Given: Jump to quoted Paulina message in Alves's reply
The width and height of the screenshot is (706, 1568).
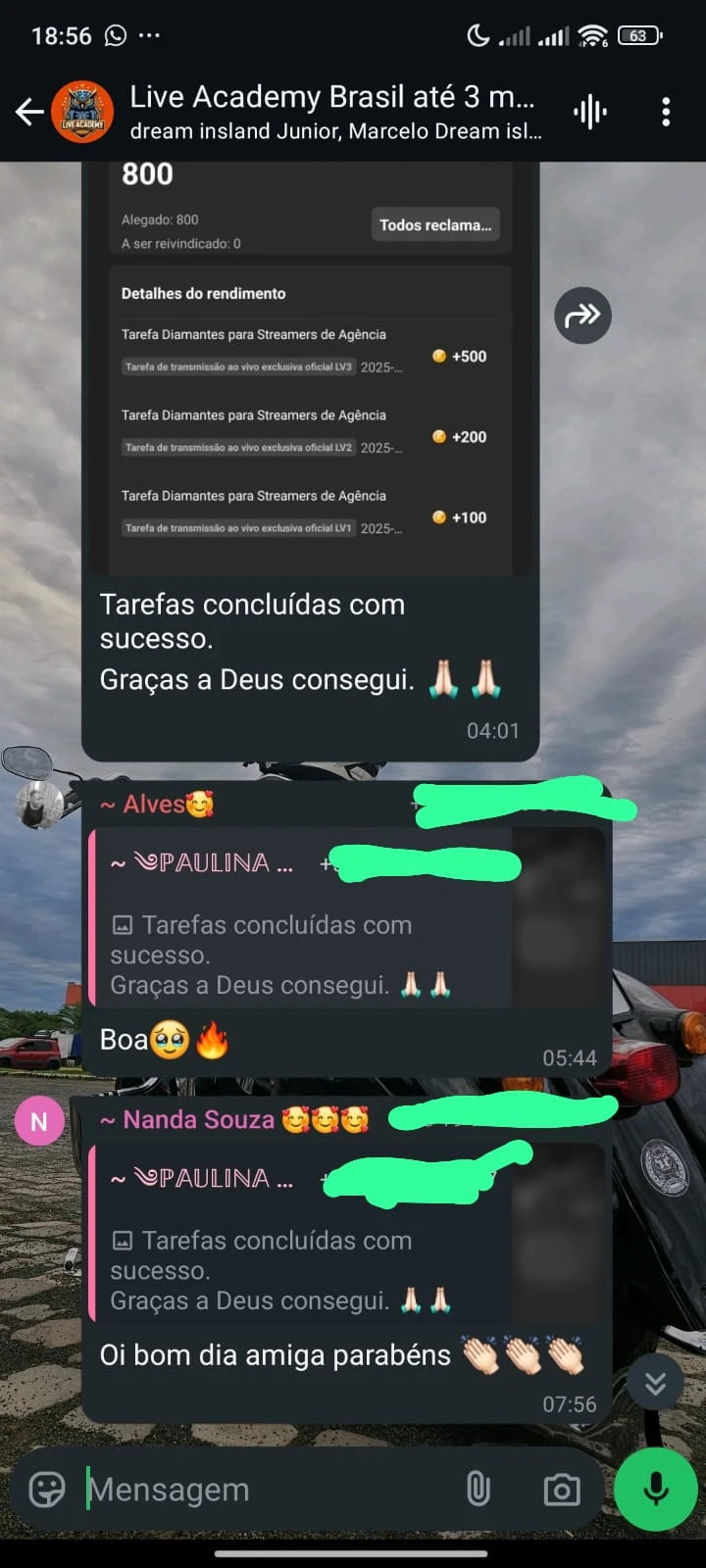Looking at the screenshot, I should pos(348,918).
